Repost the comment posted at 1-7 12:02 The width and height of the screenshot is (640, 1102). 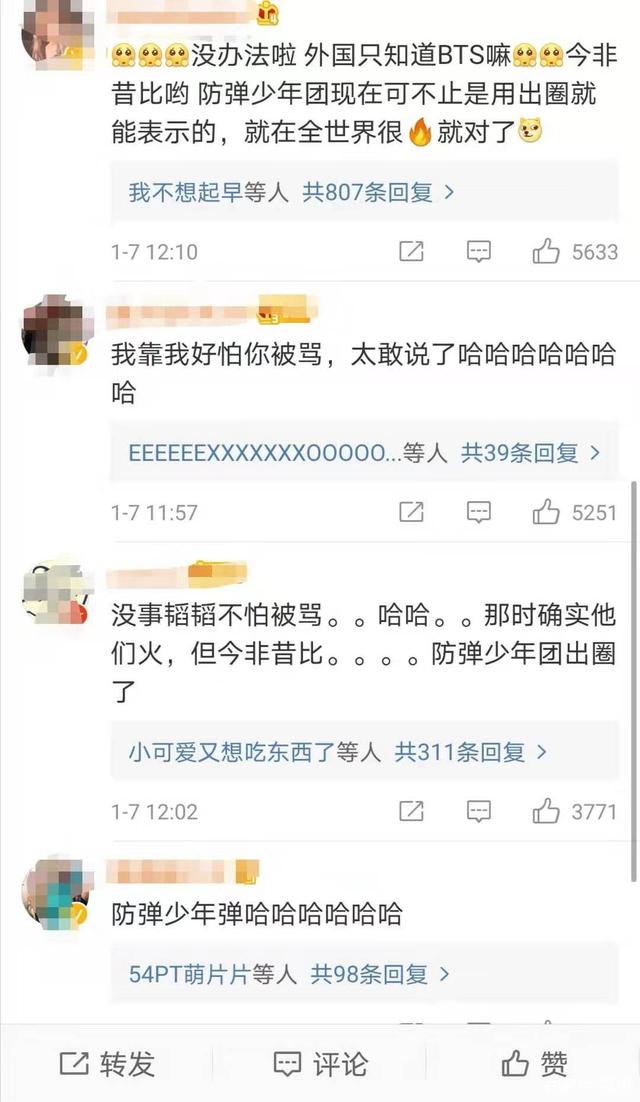tap(411, 811)
